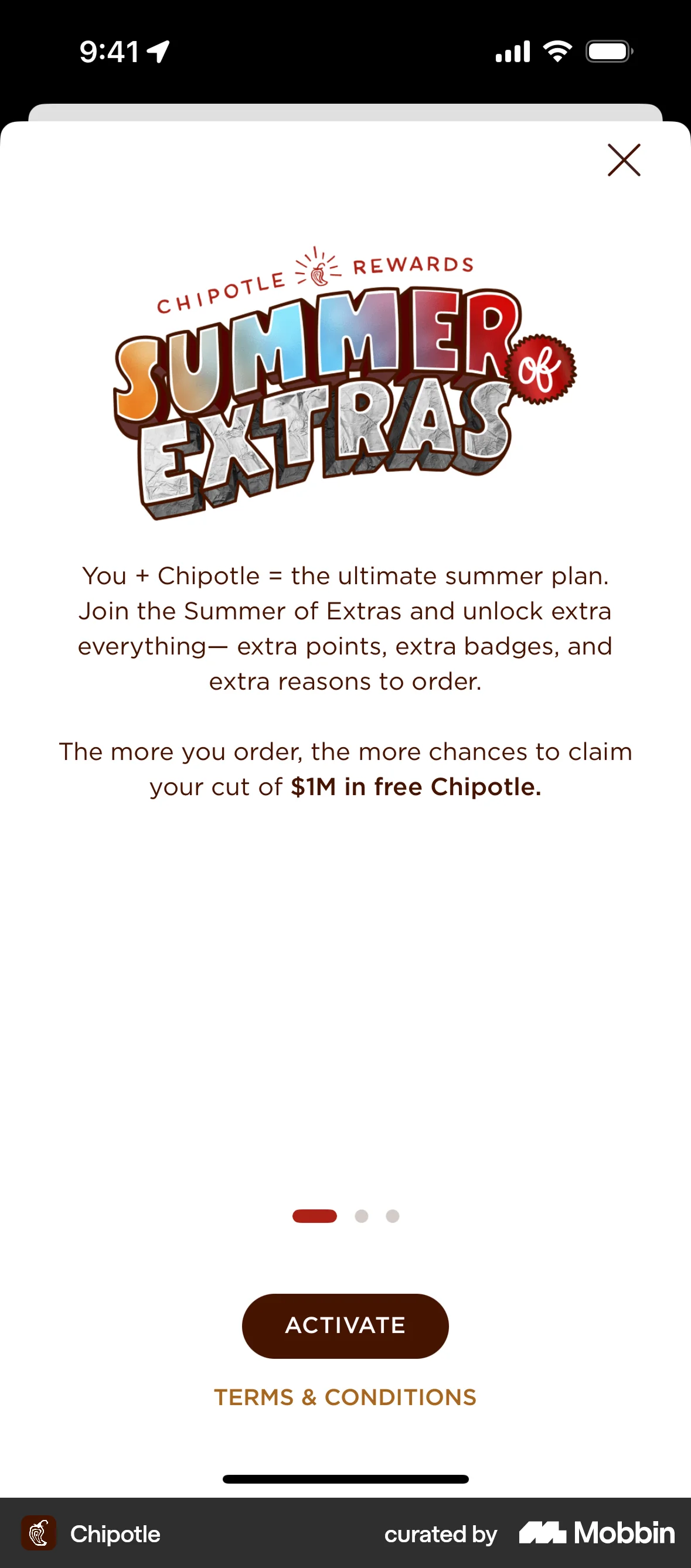Viewport: 691px width, 1568px height.
Task: Tap the home indicator bar
Action: point(345,1478)
